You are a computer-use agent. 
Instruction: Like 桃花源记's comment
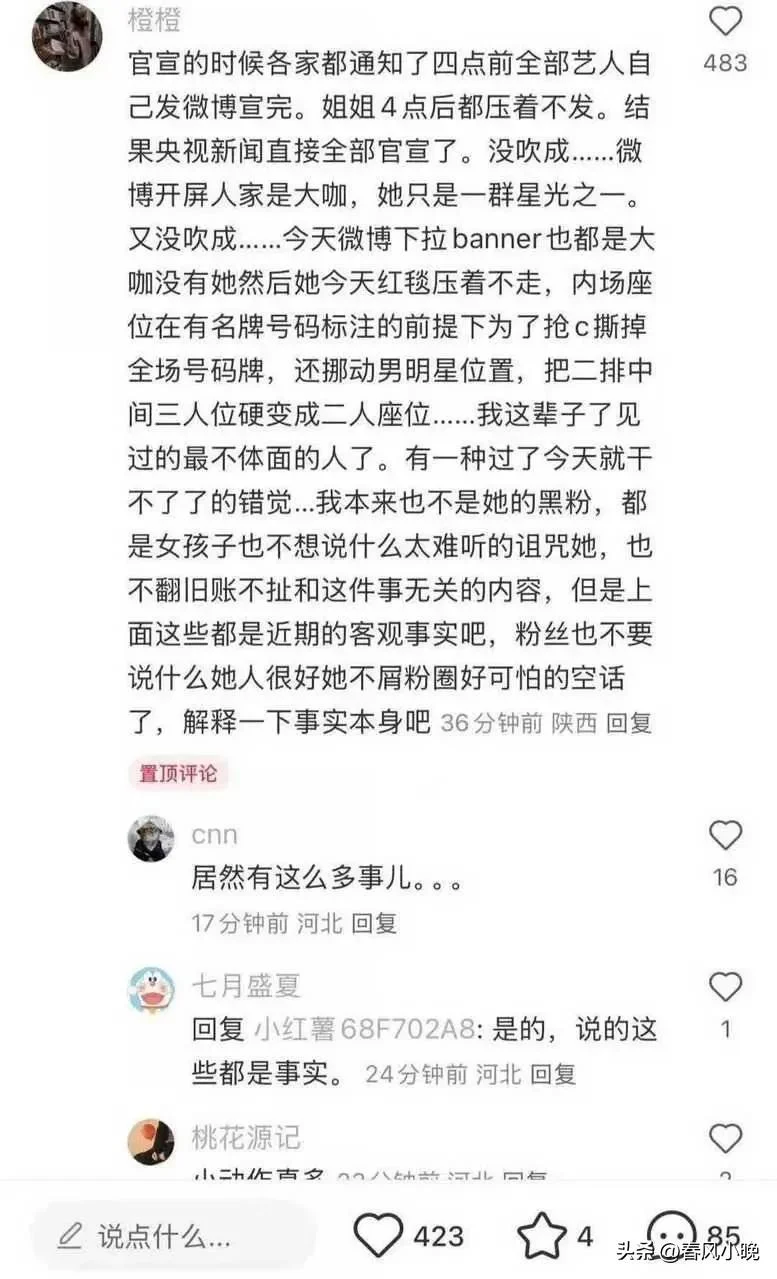[x=726, y=1138]
